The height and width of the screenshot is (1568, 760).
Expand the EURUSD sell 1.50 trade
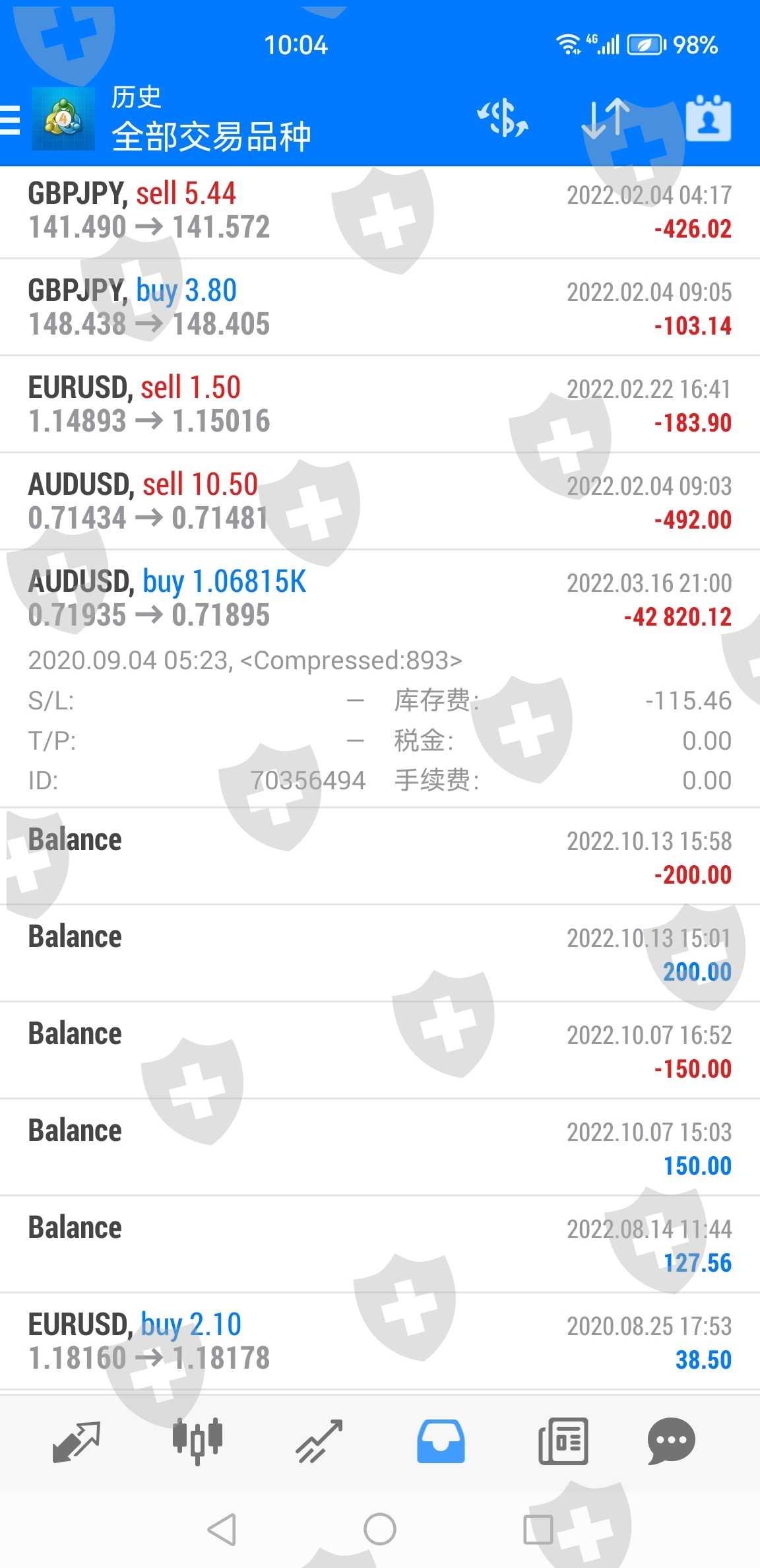pos(380,405)
